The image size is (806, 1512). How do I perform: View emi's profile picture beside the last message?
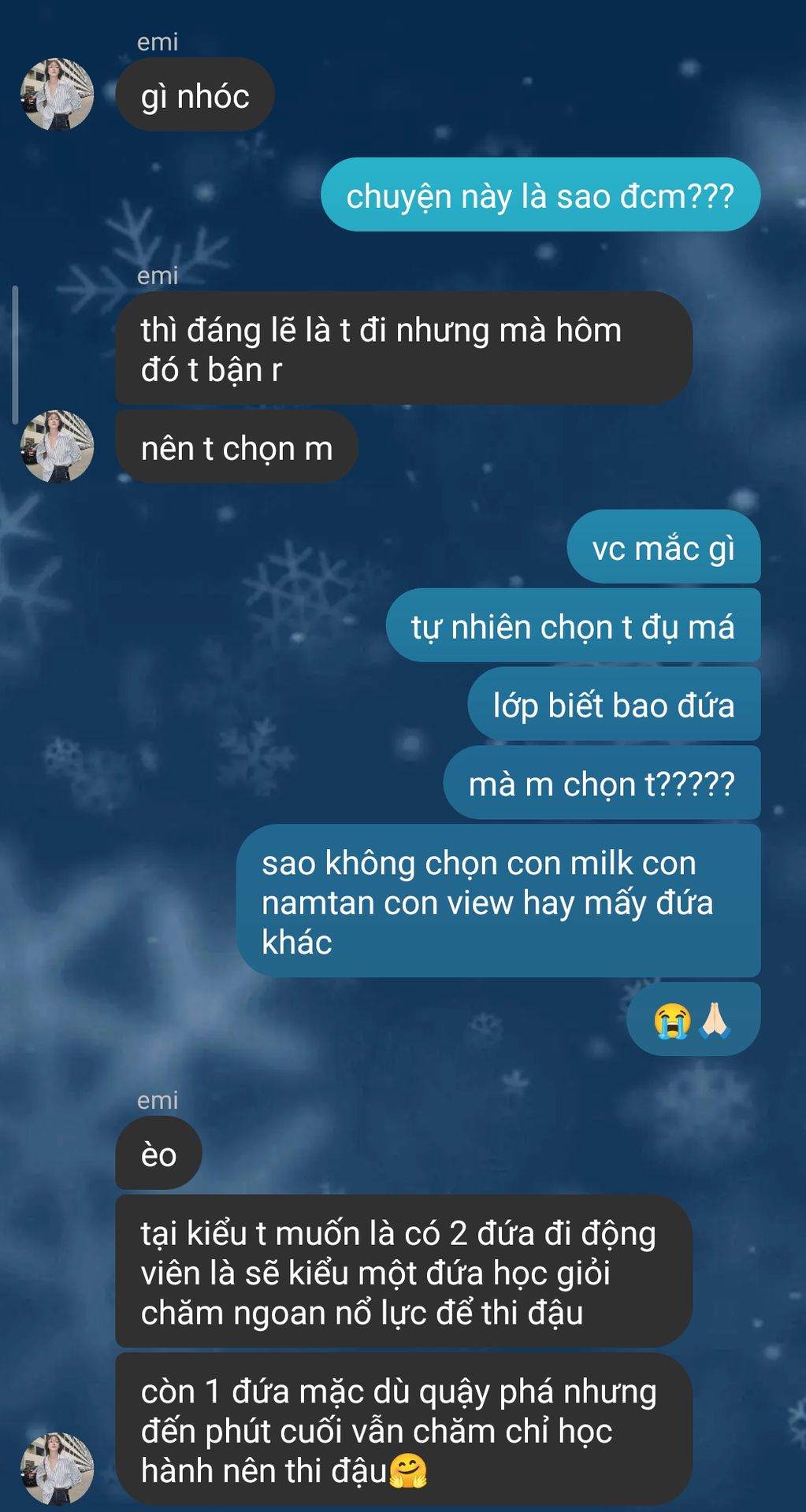57,1469
